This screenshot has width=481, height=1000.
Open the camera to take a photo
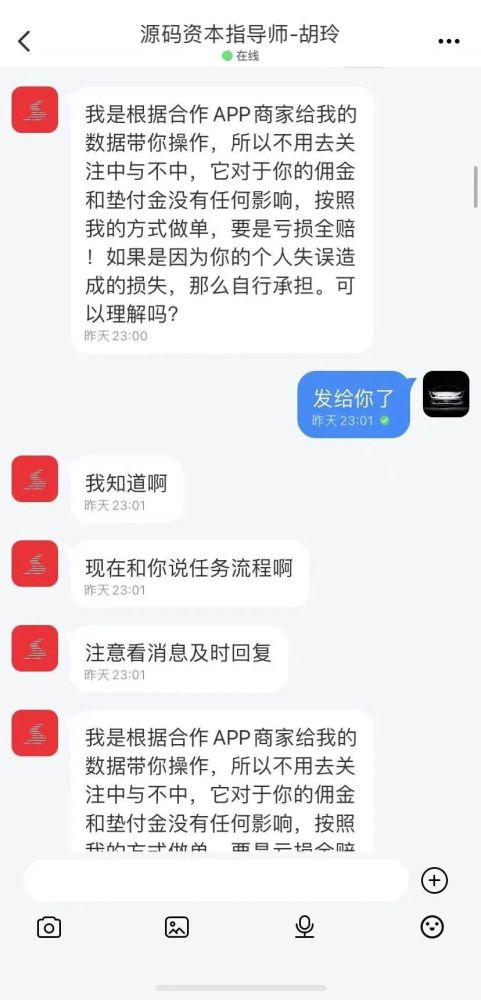[x=49, y=927]
